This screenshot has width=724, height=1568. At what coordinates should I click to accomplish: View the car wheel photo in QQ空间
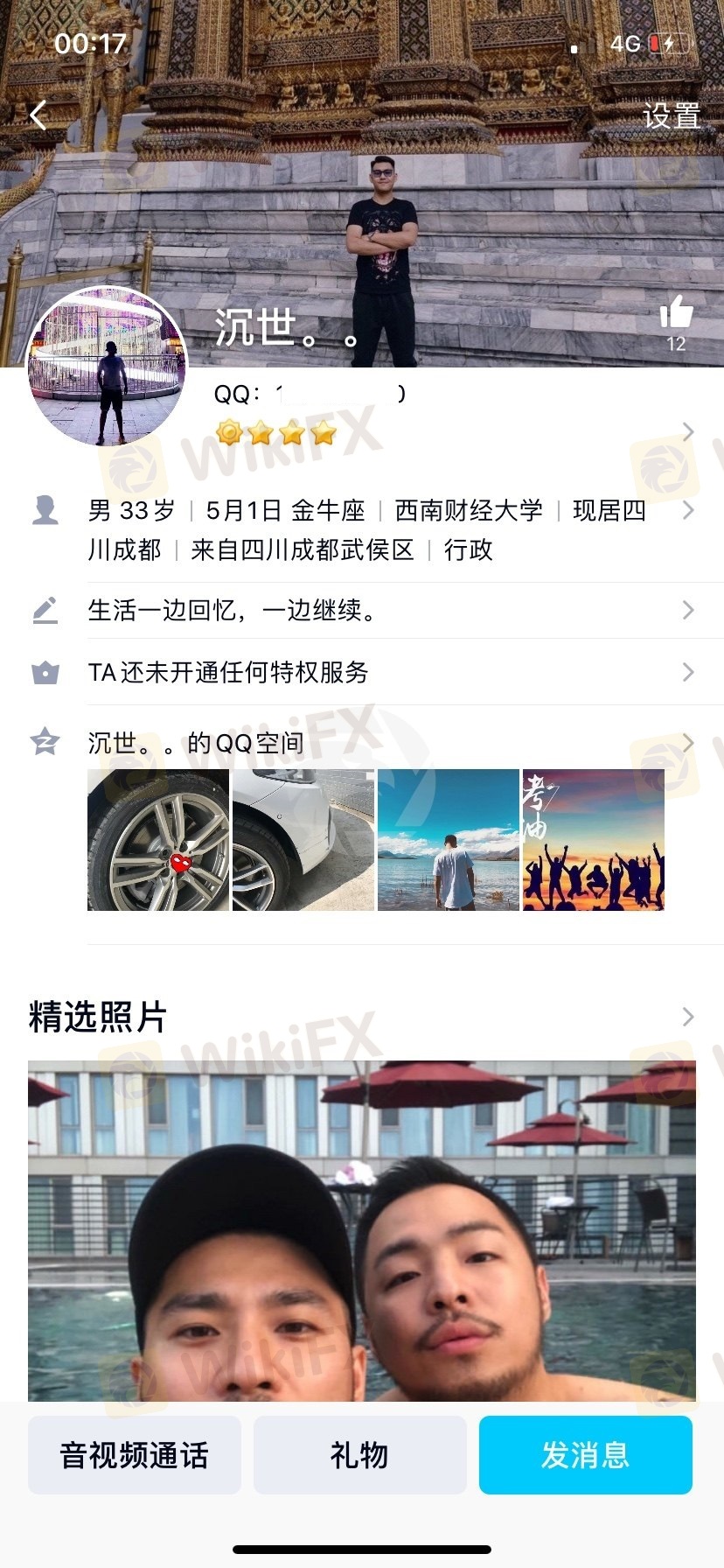click(x=158, y=840)
